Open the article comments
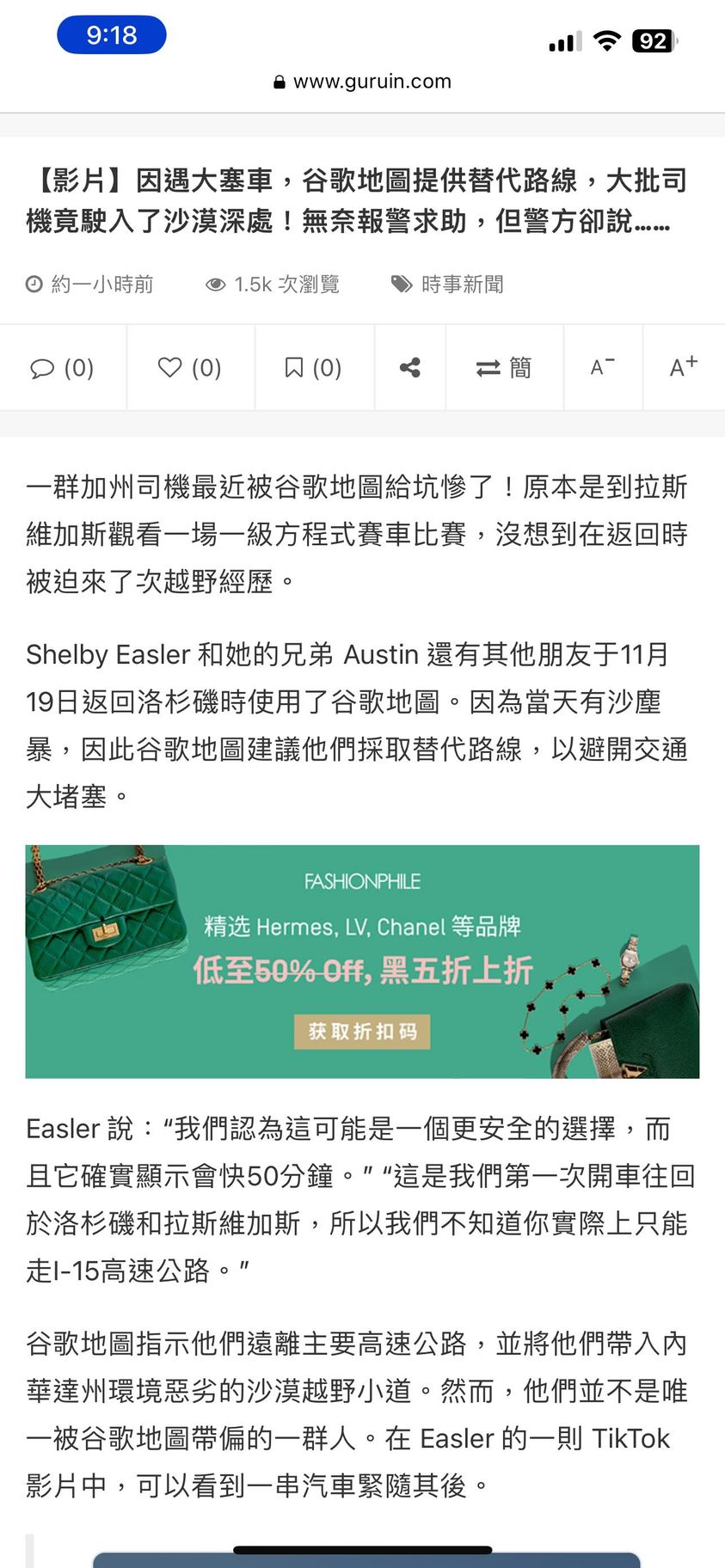725x1568 pixels. coord(62,368)
